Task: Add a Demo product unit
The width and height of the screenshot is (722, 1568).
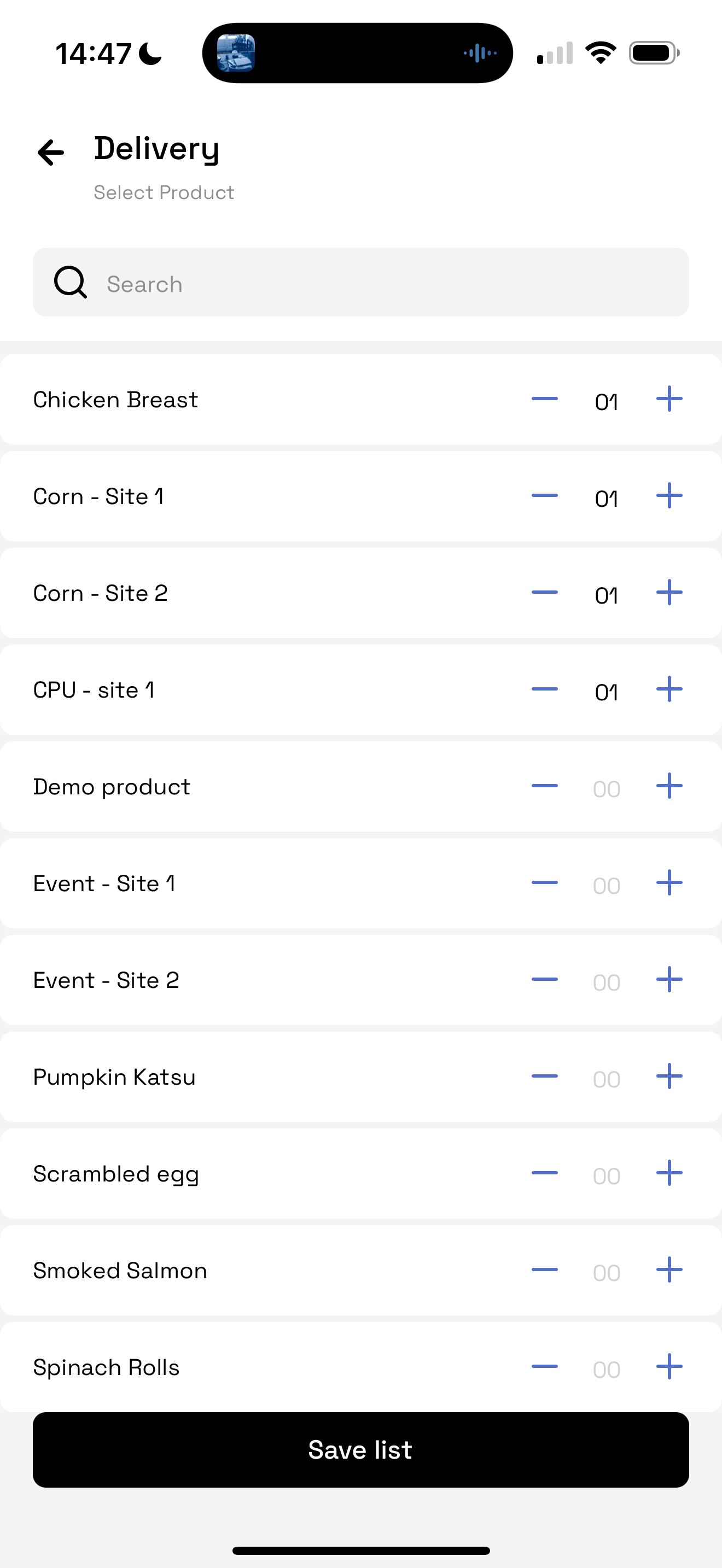Action: [668, 786]
